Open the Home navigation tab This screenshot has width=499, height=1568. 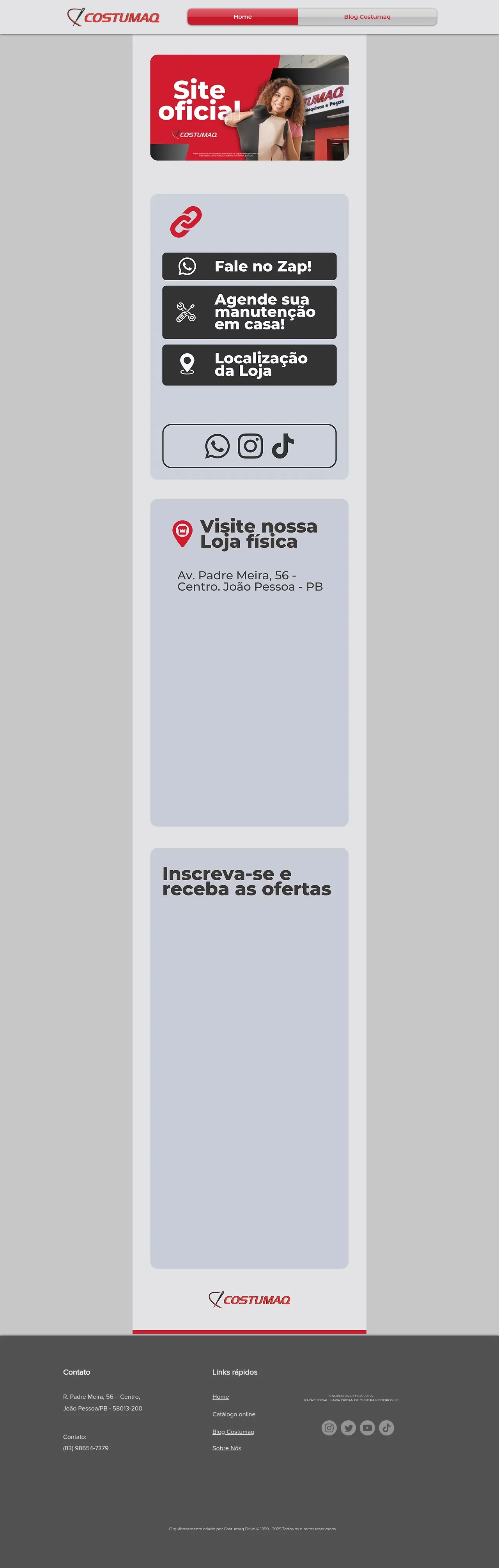[x=242, y=17]
